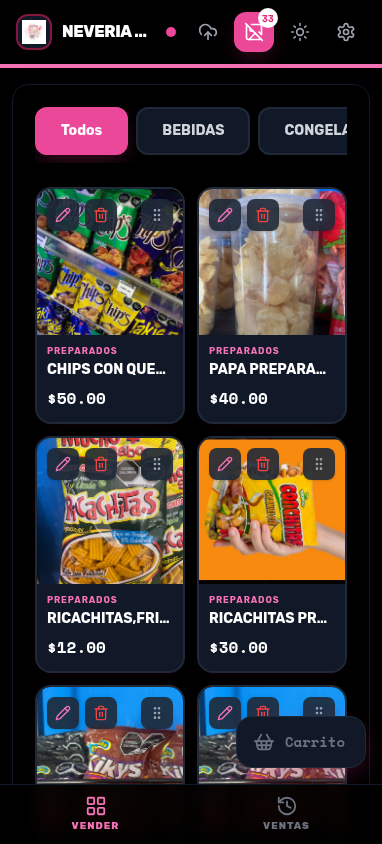
Task: Tap the cloud upload icon
Action: (x=208, y=32)
